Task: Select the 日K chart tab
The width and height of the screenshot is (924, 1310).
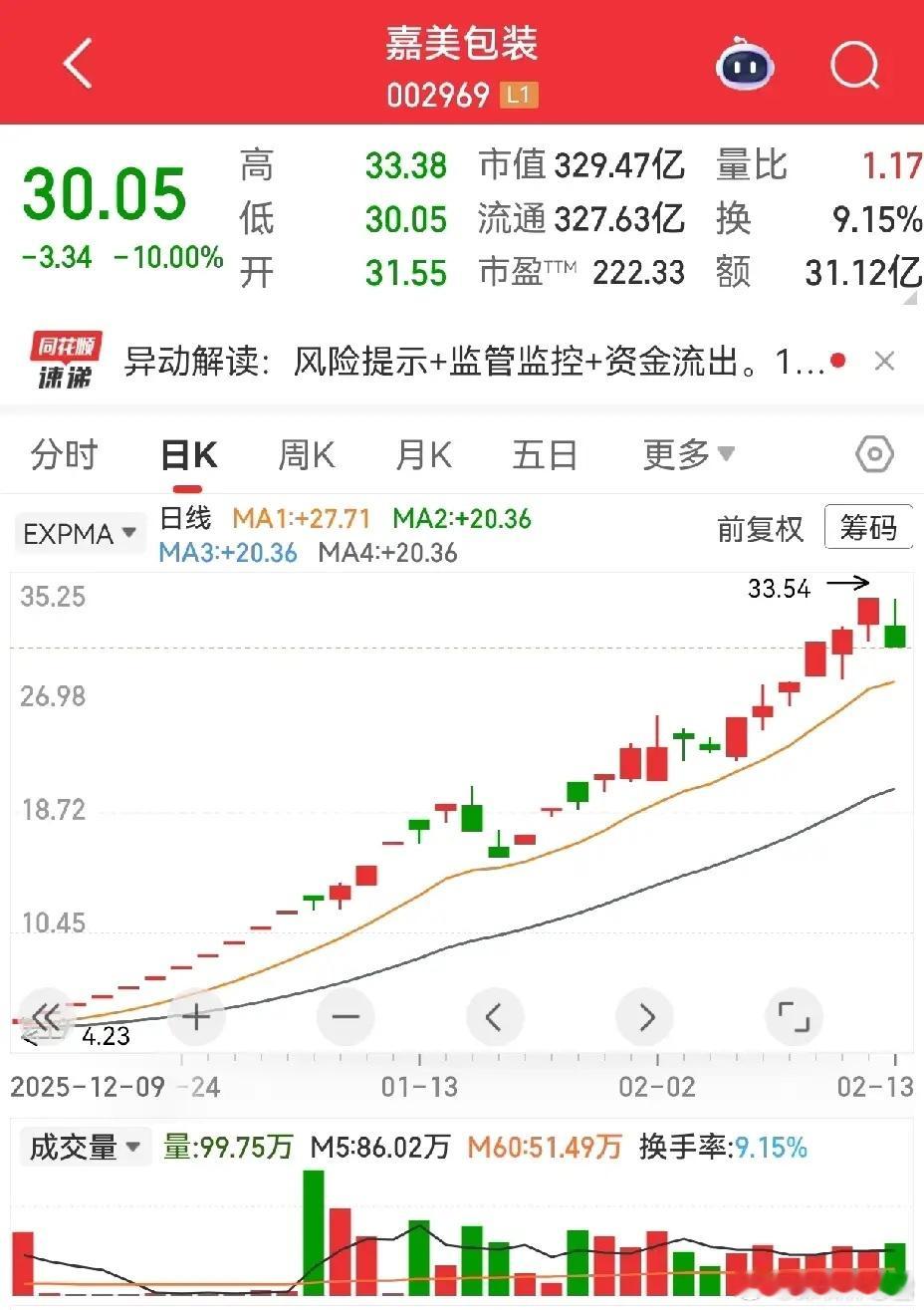Action: coord(188,455)
